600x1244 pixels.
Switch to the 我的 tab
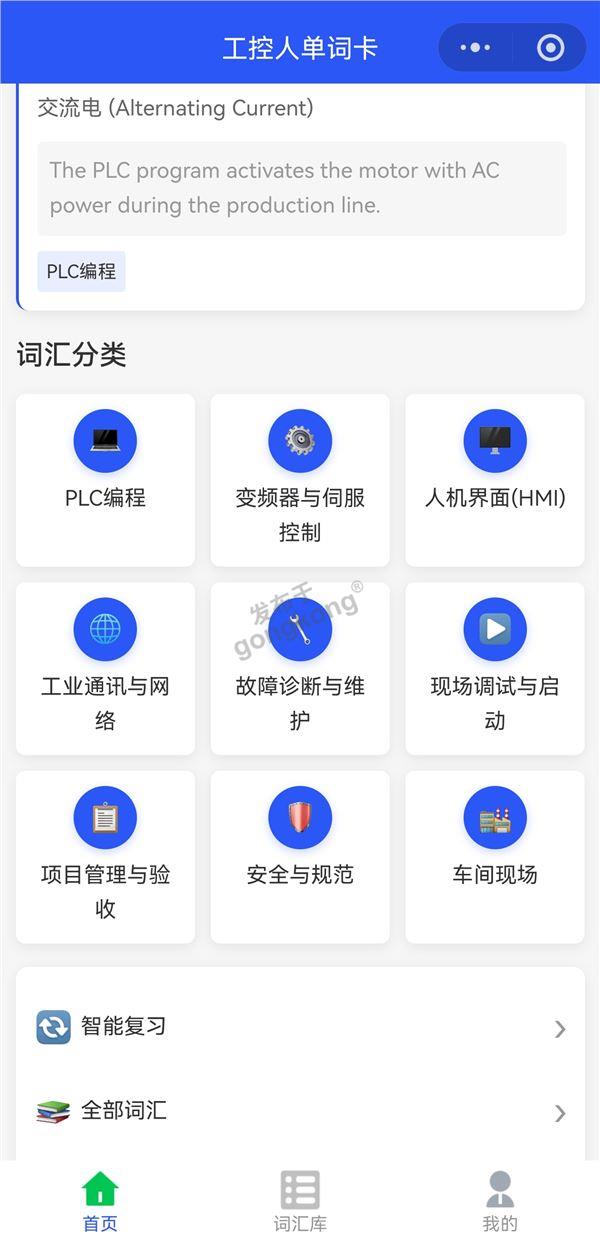coord(500,1201)
